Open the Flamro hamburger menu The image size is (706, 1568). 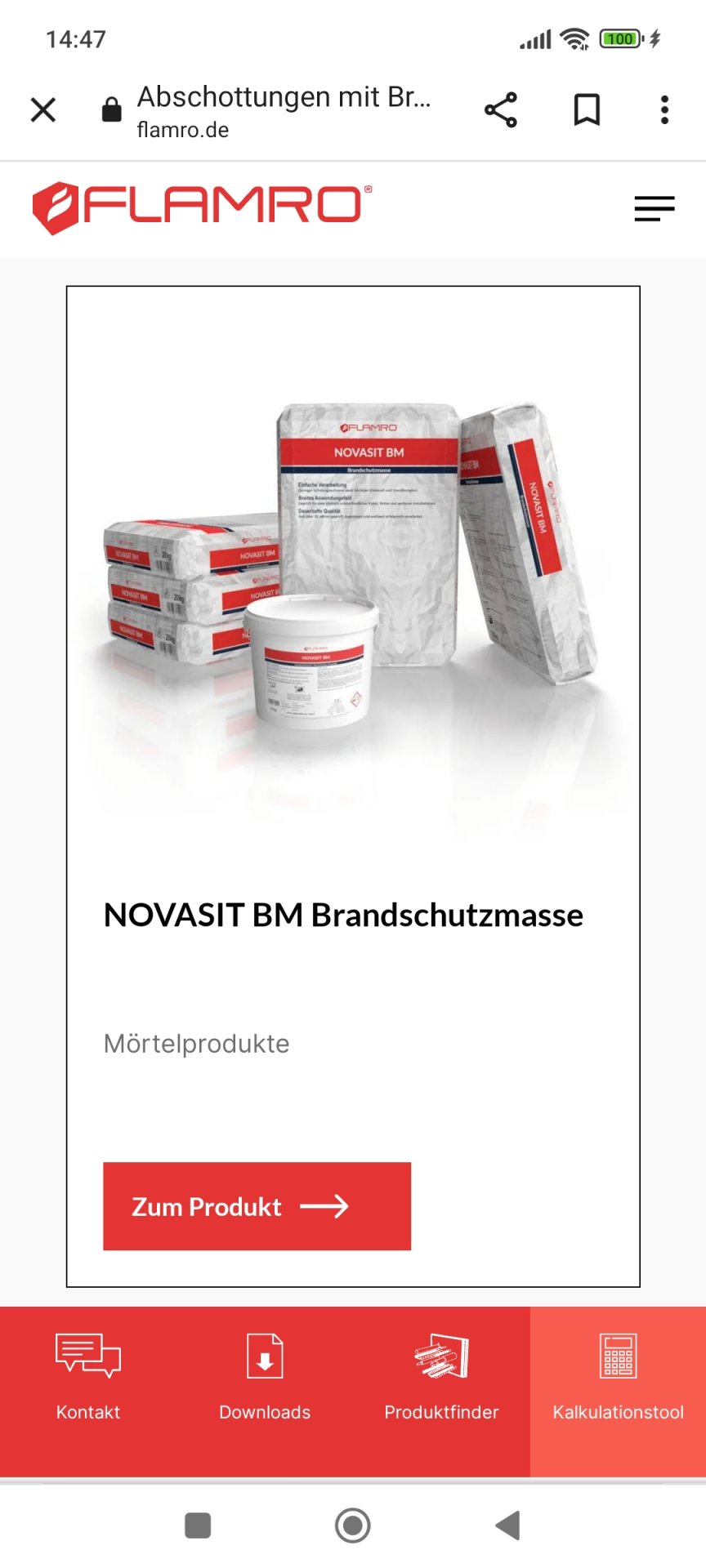[x=655, y=209]
